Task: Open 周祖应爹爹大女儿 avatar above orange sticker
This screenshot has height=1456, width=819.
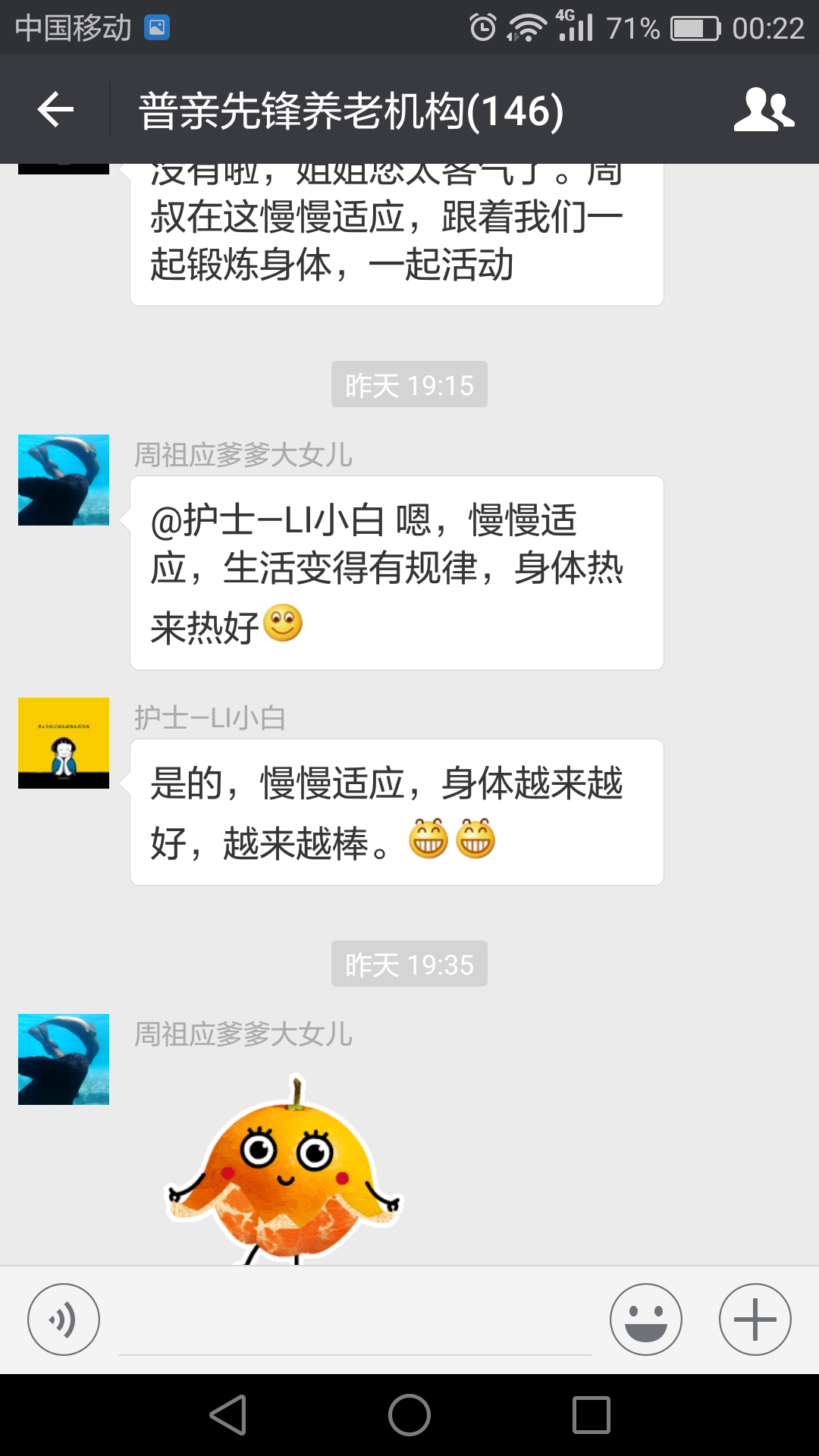Action: [64, 1059]
